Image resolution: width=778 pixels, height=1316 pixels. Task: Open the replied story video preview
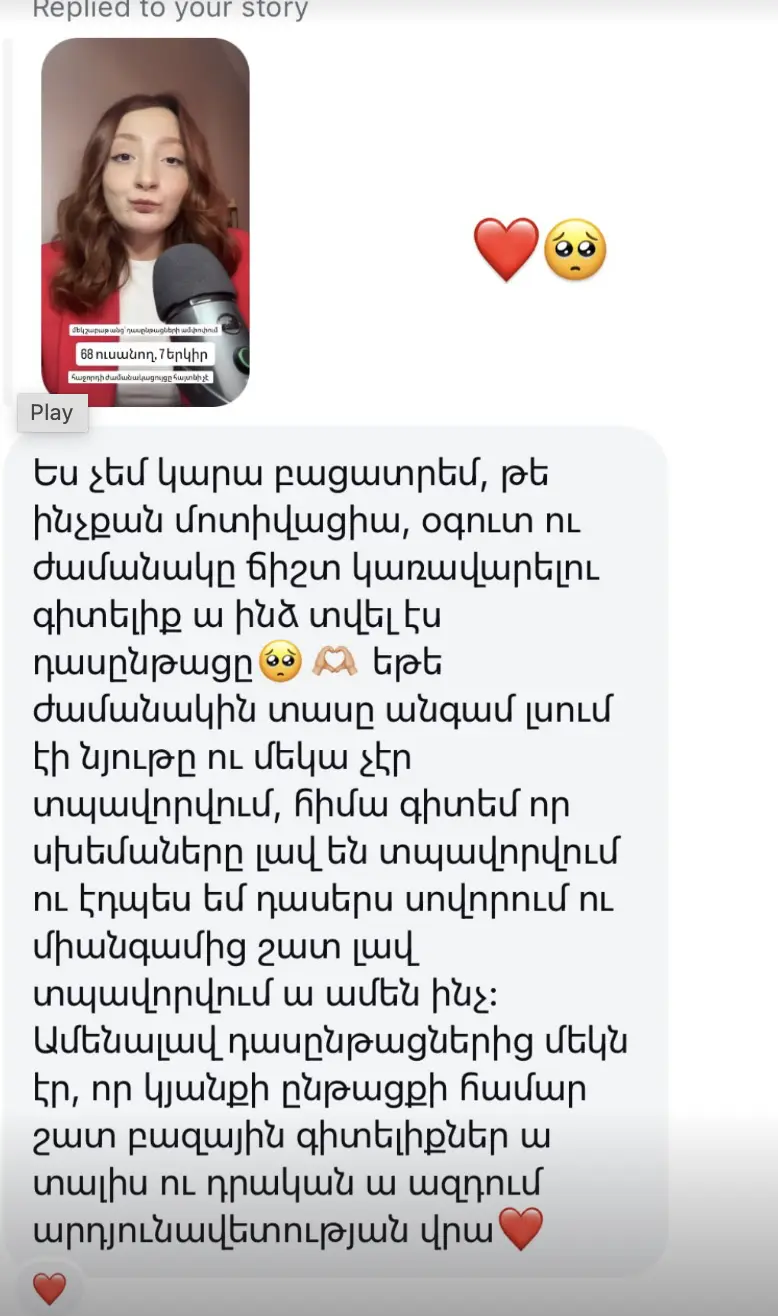click(x=145, y=222)
